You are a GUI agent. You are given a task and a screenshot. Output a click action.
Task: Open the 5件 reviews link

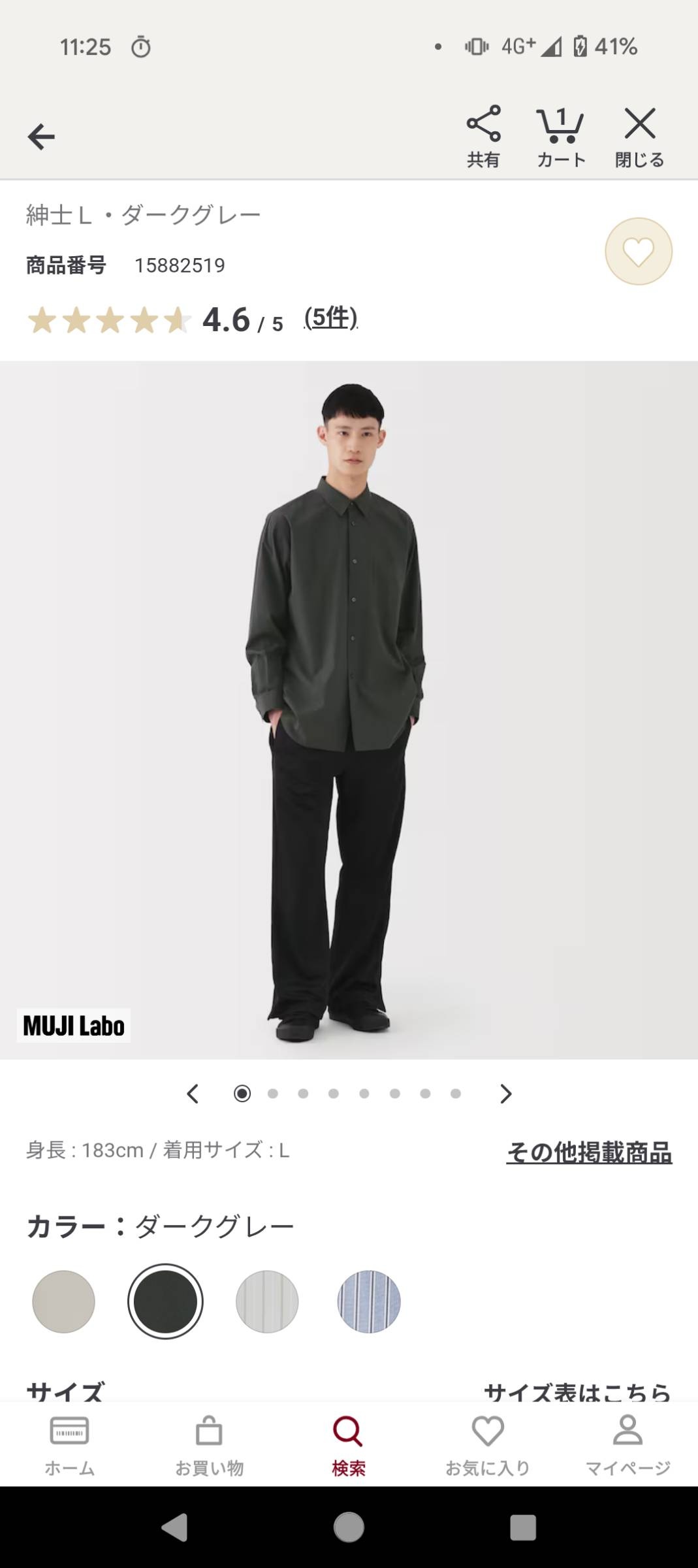pos(330,318)
